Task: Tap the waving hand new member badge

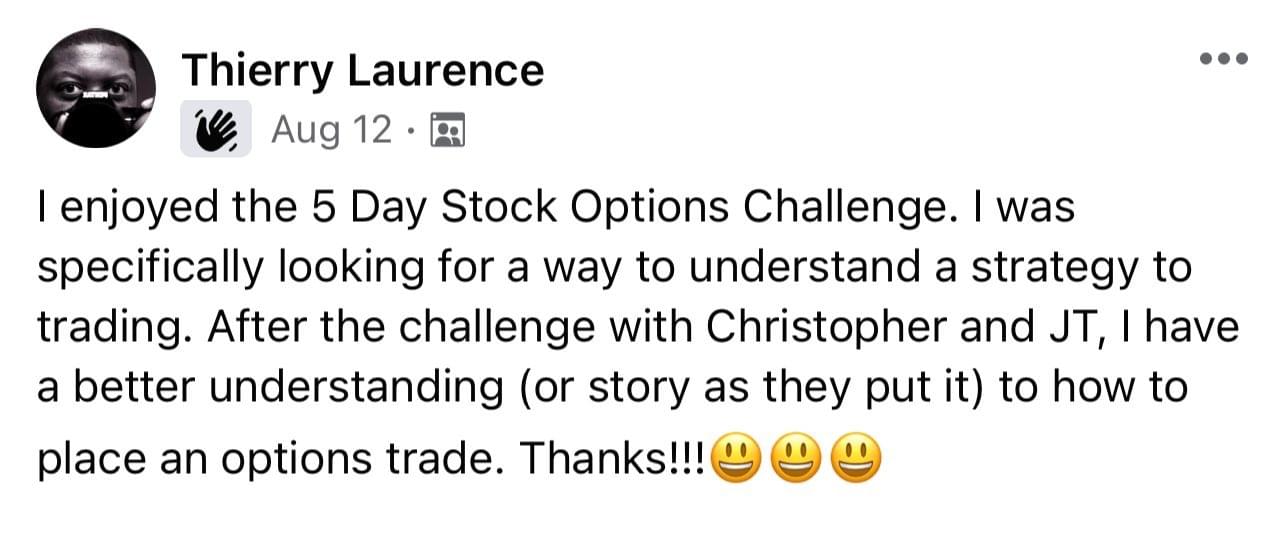Action: coord(216,130)
